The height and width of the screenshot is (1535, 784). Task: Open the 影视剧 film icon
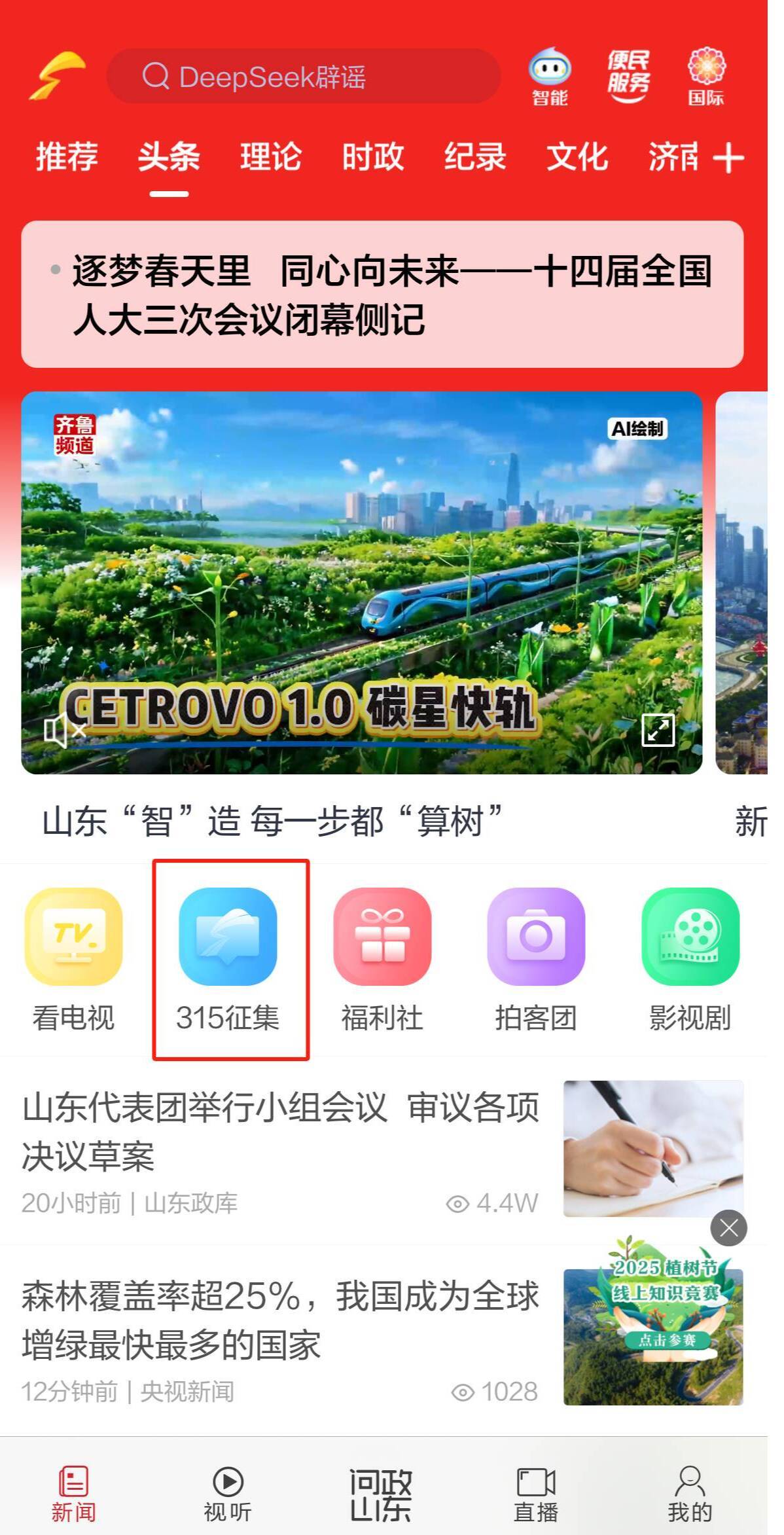[690, 937]
